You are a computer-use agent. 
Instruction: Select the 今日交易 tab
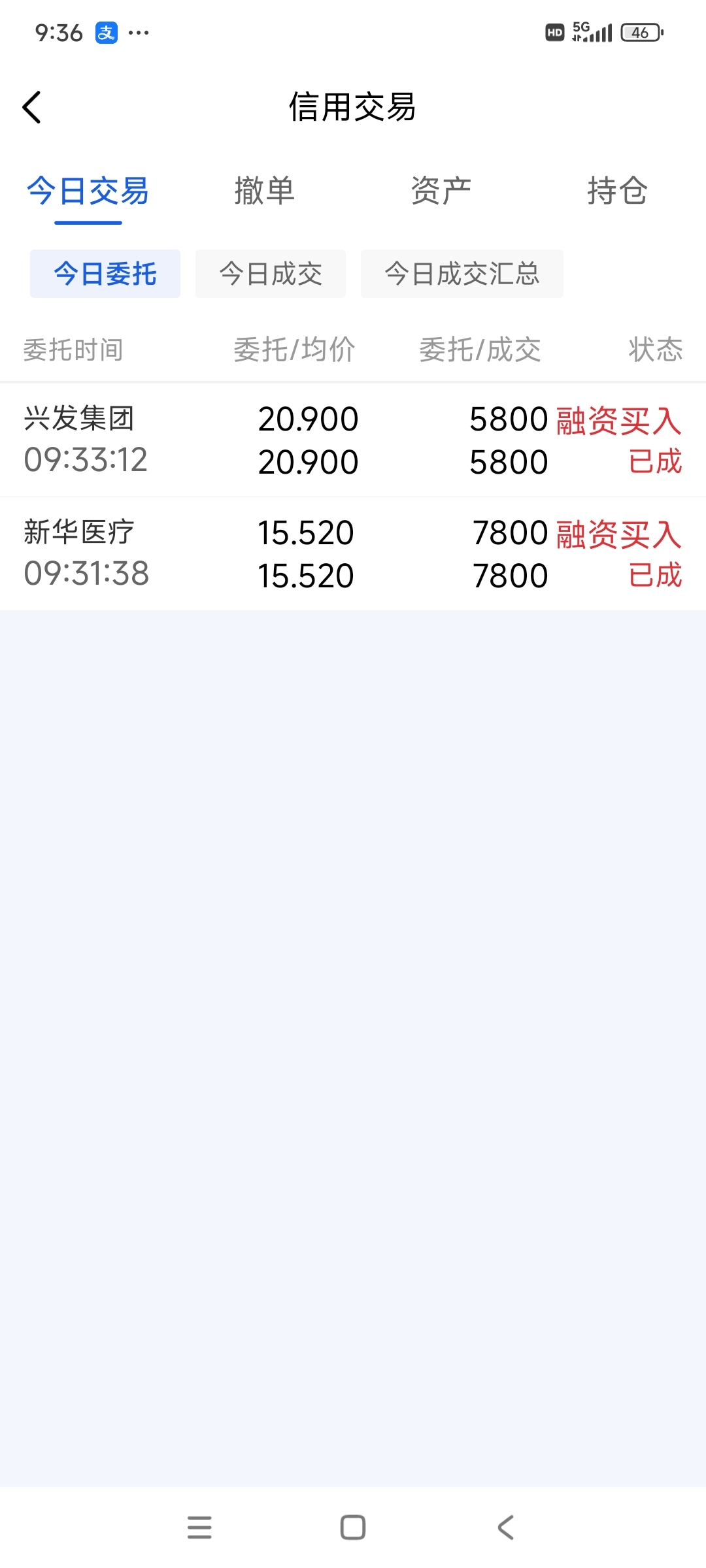pyautogui.click(x=88, y=191)
